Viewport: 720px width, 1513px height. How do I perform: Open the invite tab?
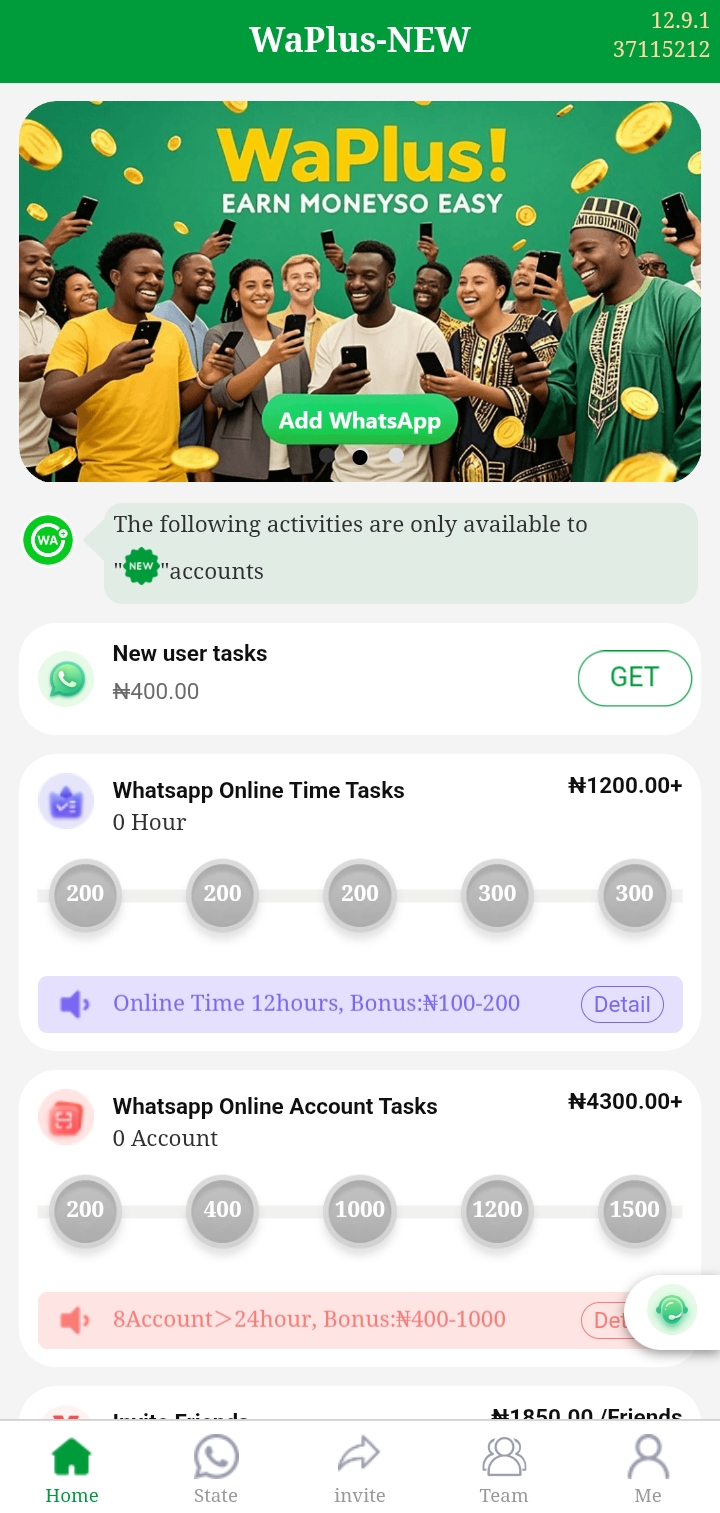360,1470
